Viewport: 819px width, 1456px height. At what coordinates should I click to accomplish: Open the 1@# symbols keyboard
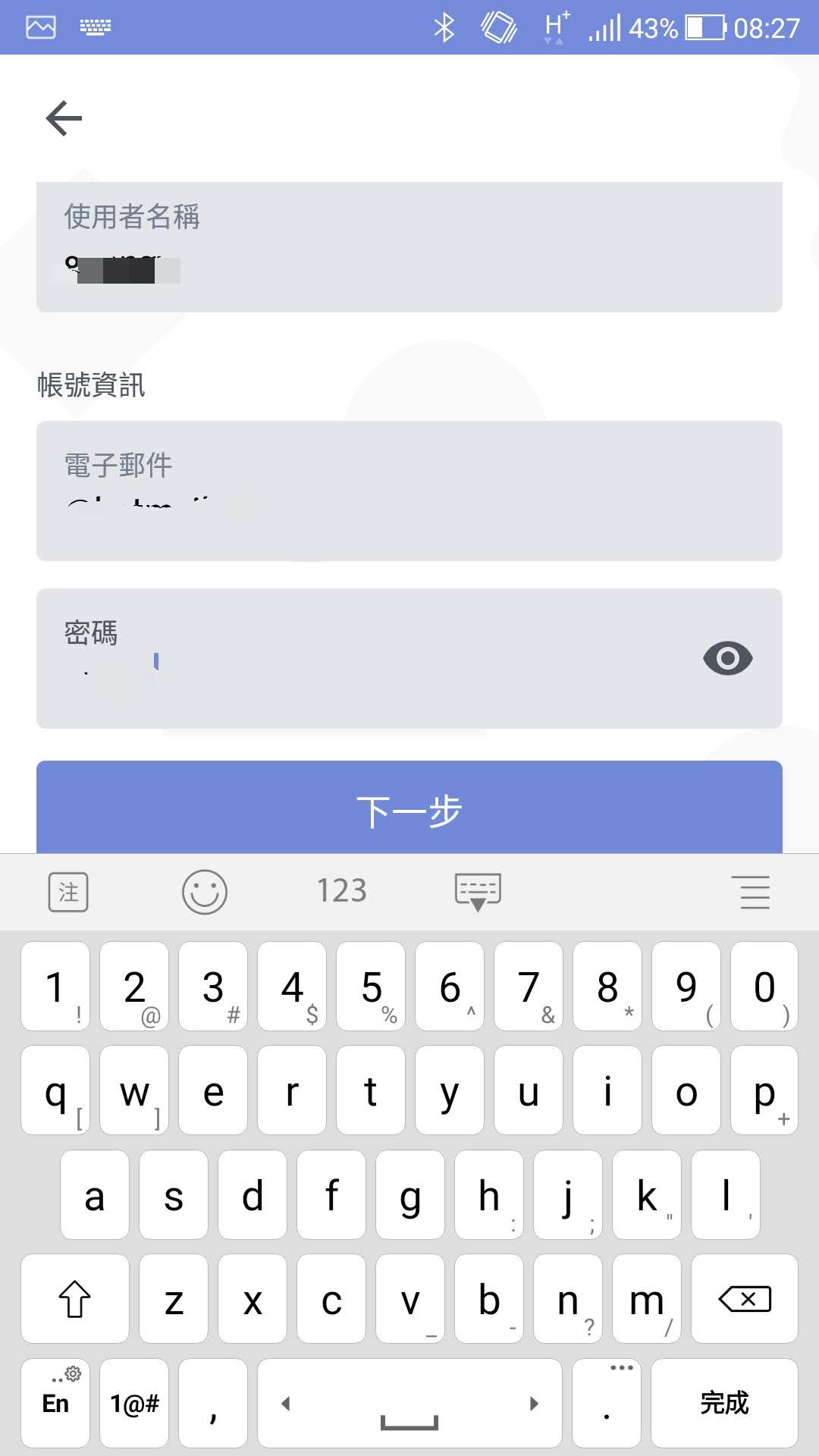click(134, 1403)
